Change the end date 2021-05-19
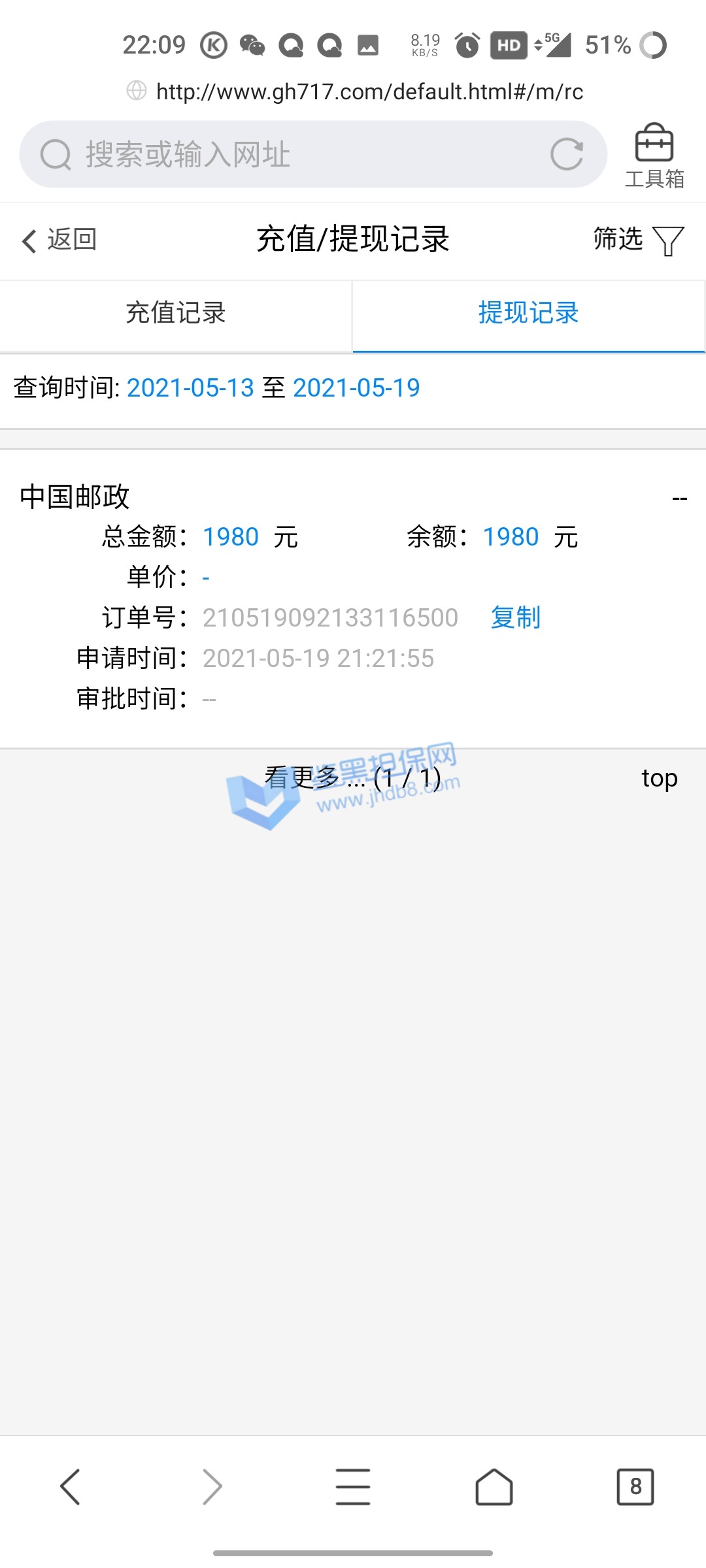 [x=356, y=388]
